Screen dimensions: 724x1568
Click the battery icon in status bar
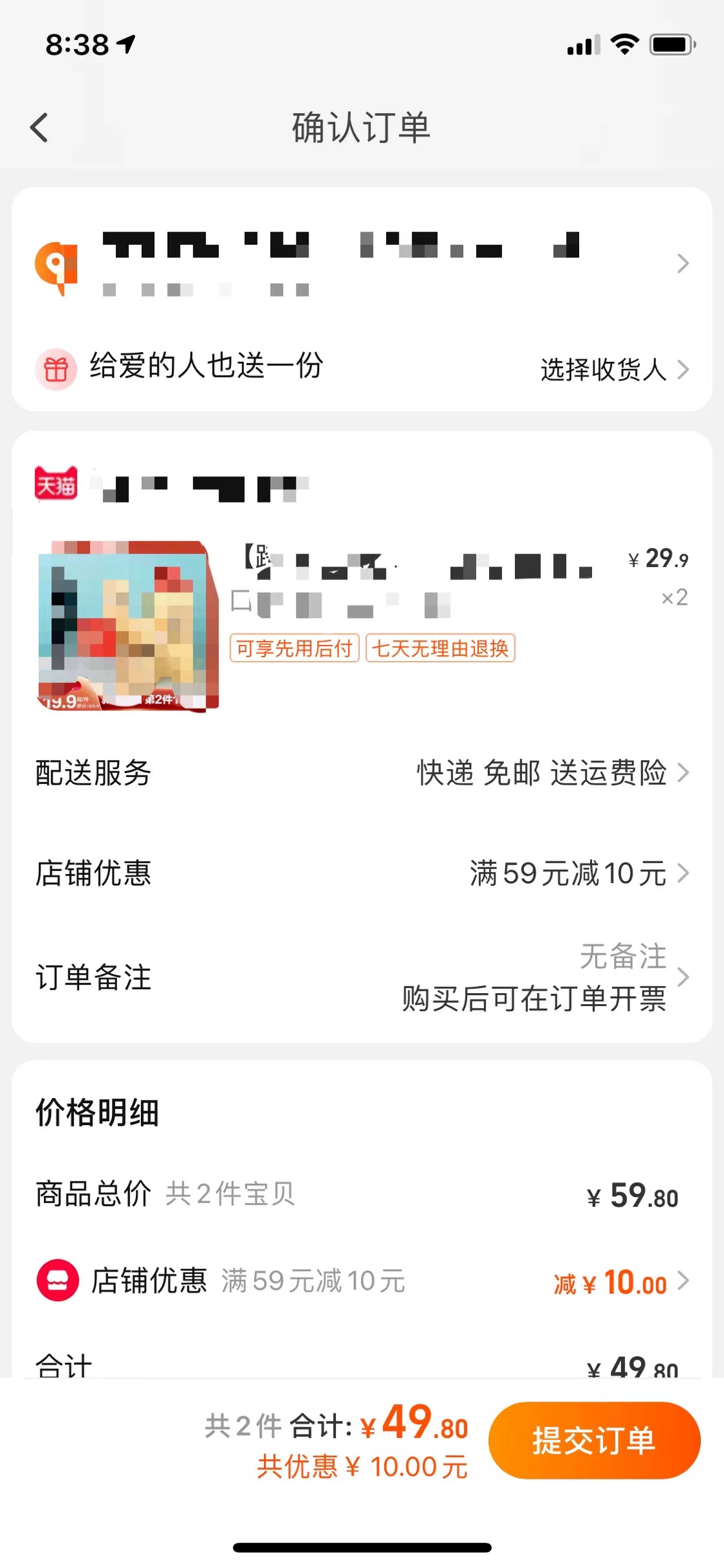point(670,44)
